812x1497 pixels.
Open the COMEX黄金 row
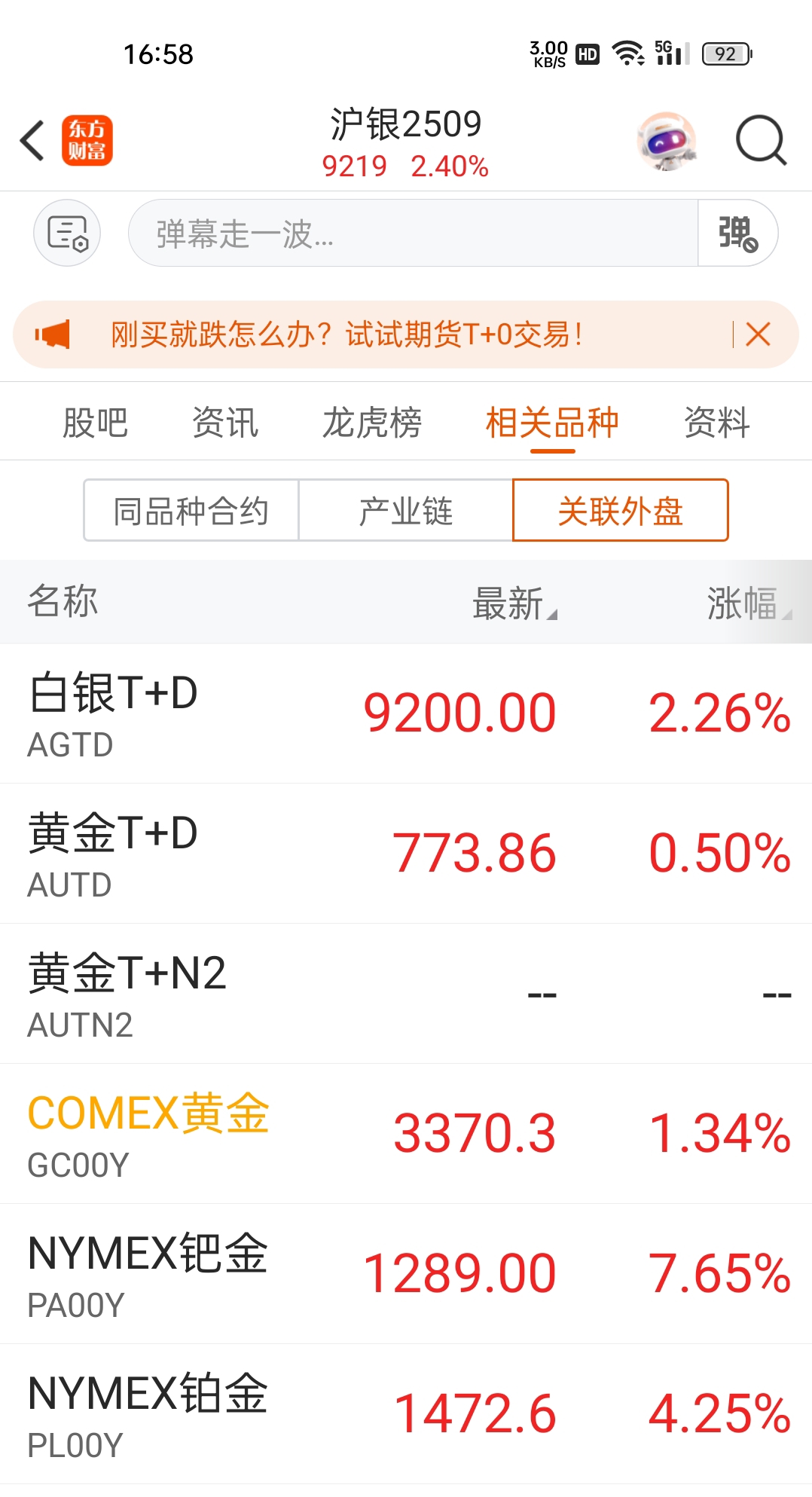406,1134
